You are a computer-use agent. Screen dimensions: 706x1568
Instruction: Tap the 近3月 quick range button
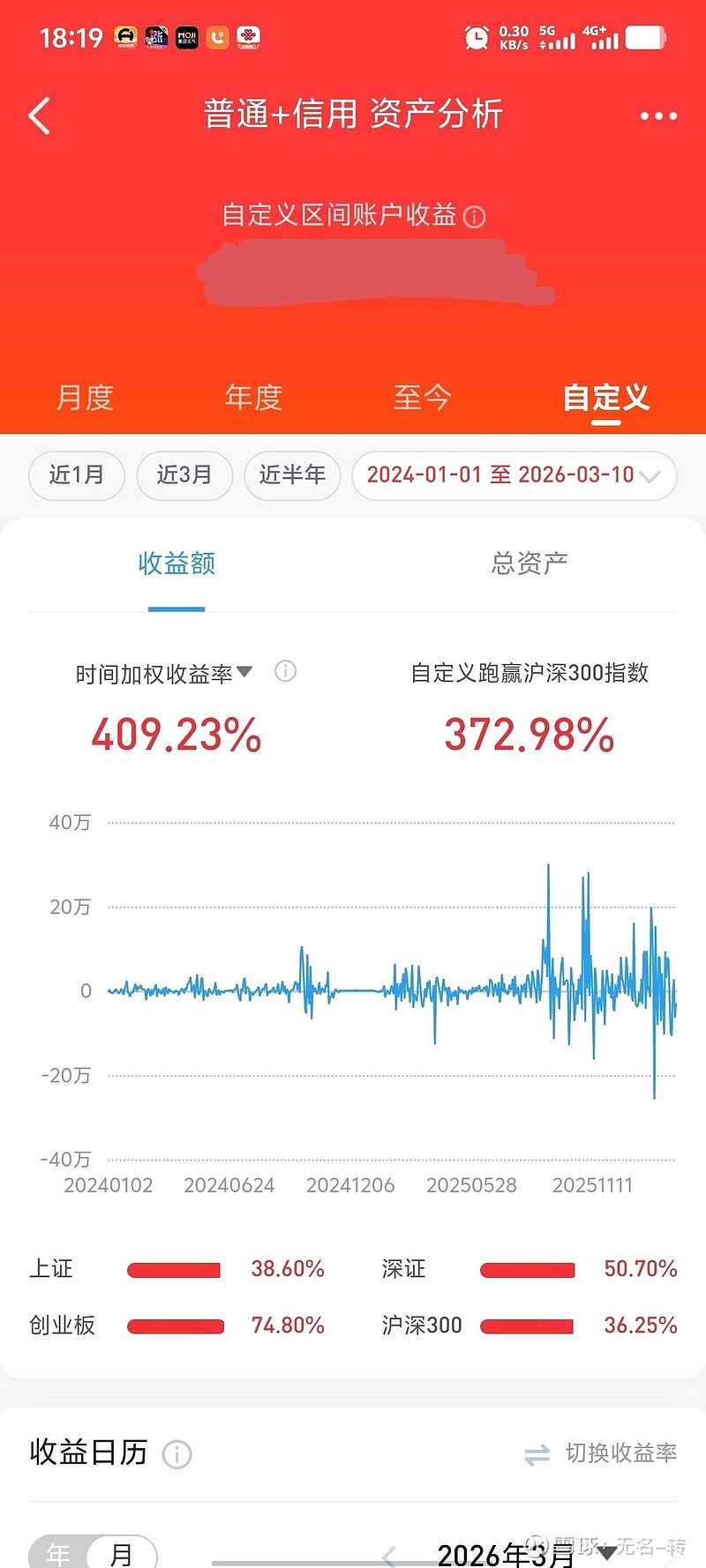click(x=184, y=475)
